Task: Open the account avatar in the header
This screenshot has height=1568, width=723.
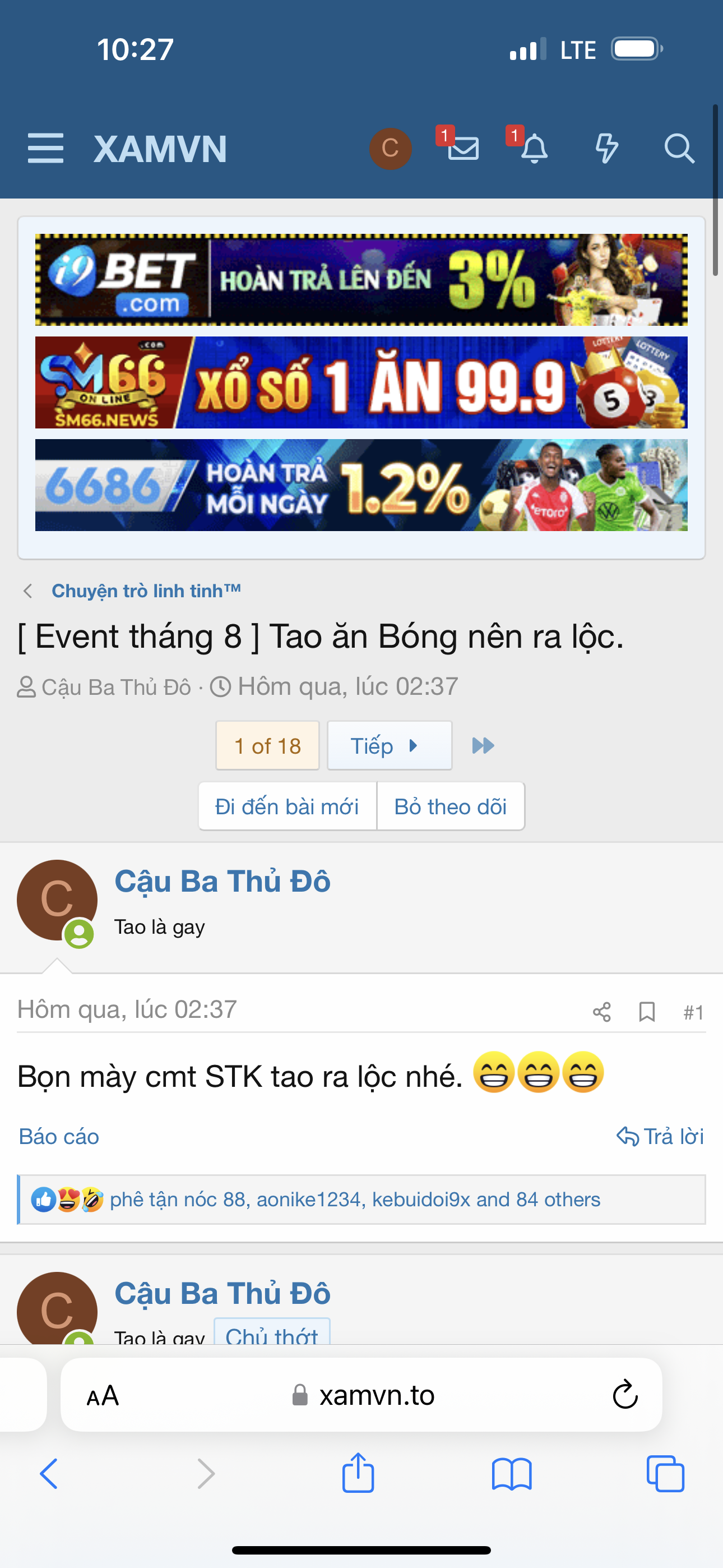Action: tap(390, 149)
